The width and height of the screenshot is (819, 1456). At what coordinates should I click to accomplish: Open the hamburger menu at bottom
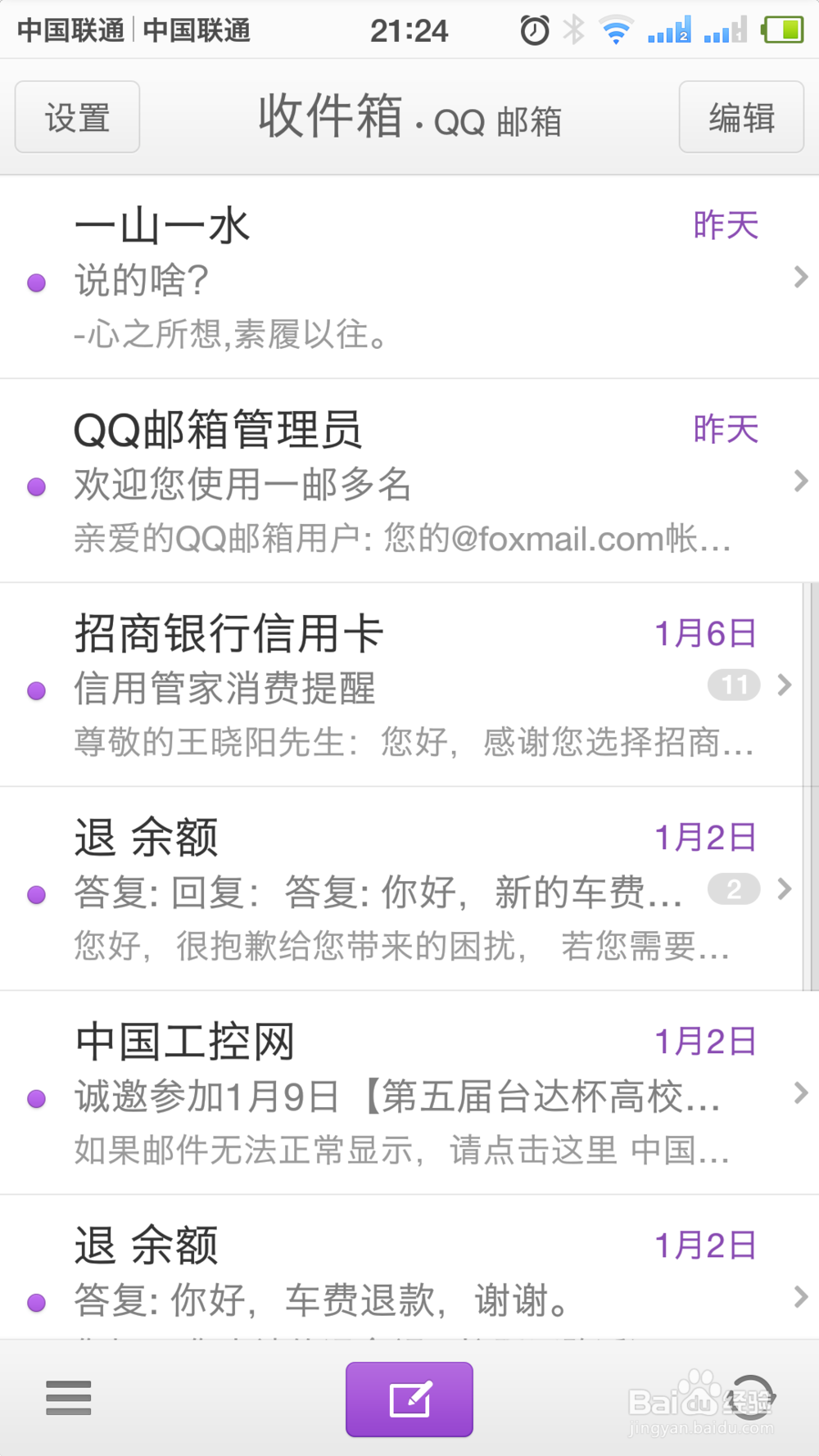tap(69, 1398)
